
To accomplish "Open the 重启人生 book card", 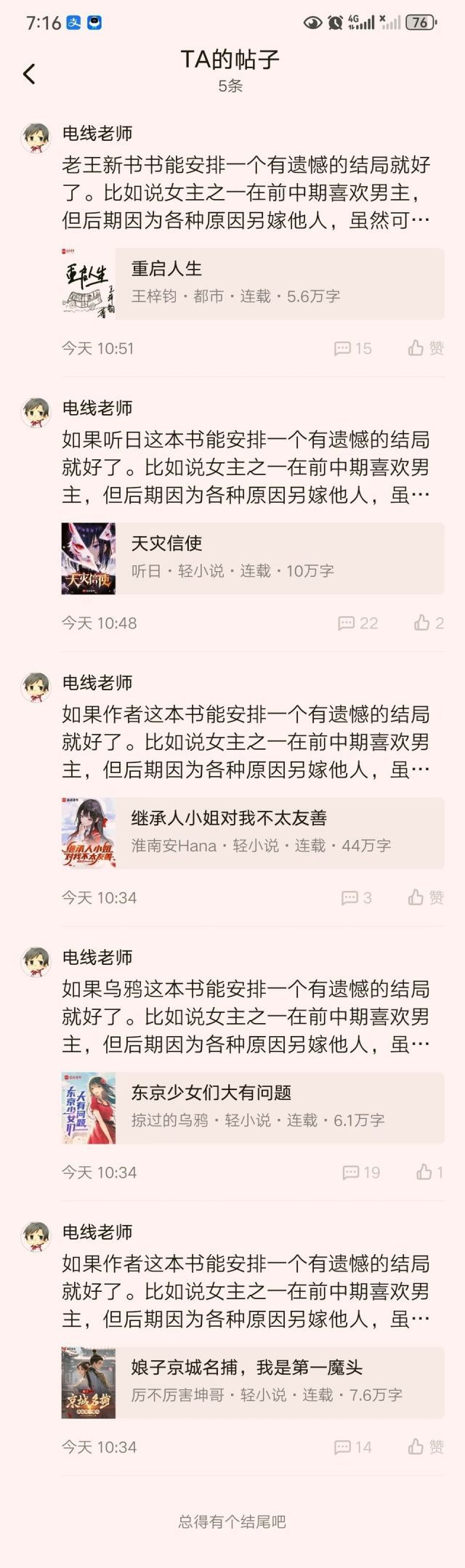I will 252,283.
